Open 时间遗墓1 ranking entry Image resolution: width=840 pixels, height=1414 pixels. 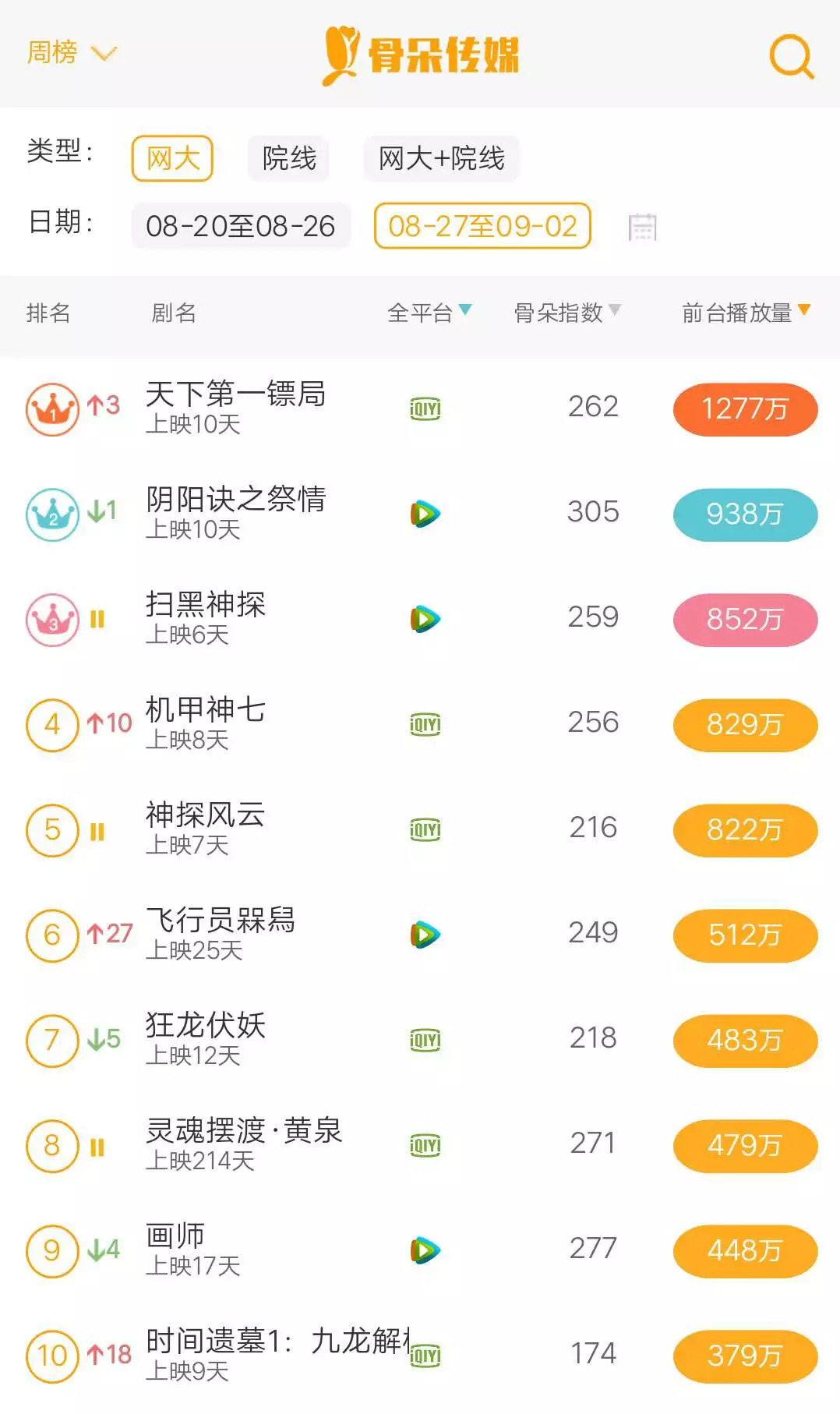coord(277,1342)
